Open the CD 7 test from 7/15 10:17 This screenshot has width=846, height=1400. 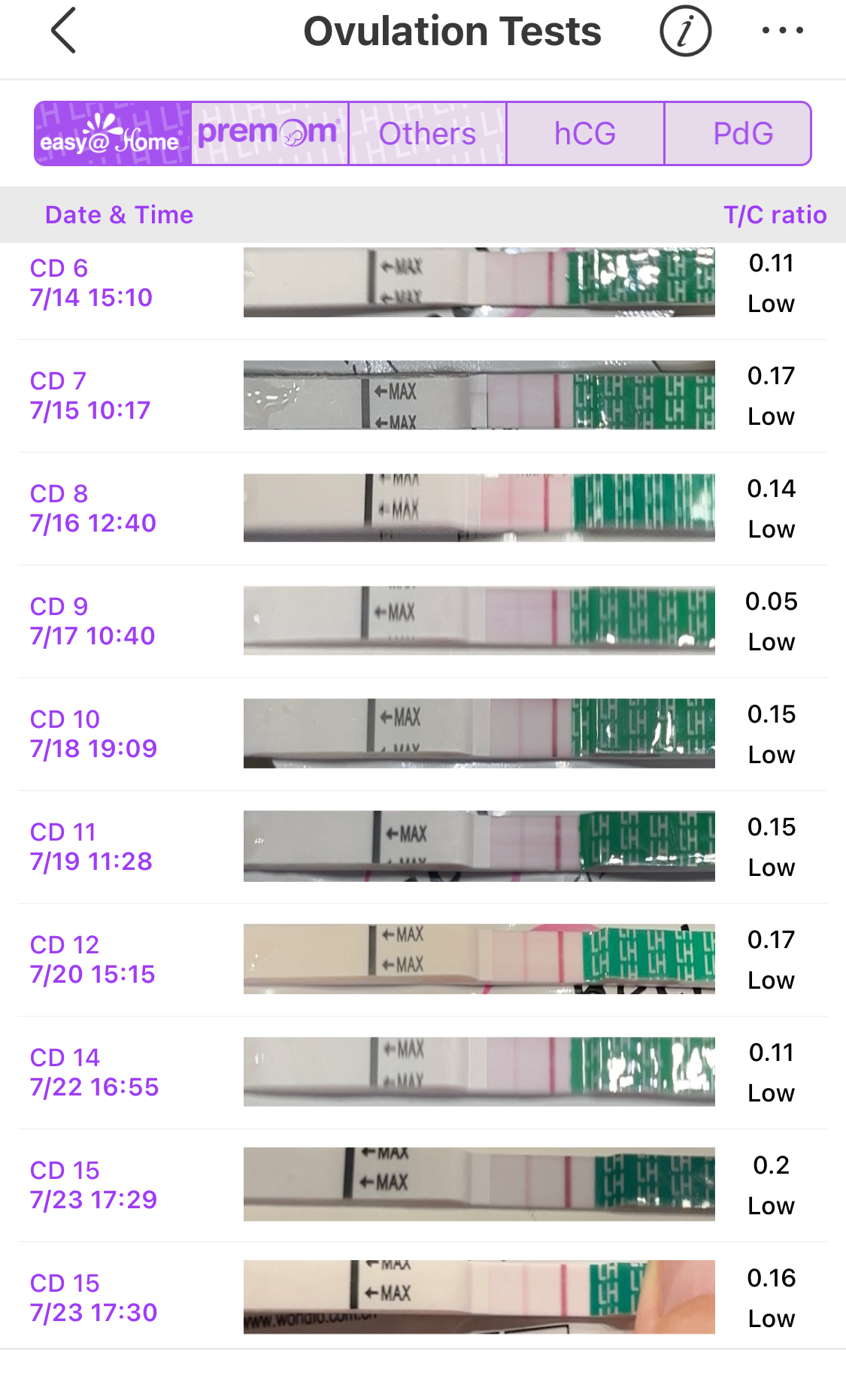coord(423,396)
